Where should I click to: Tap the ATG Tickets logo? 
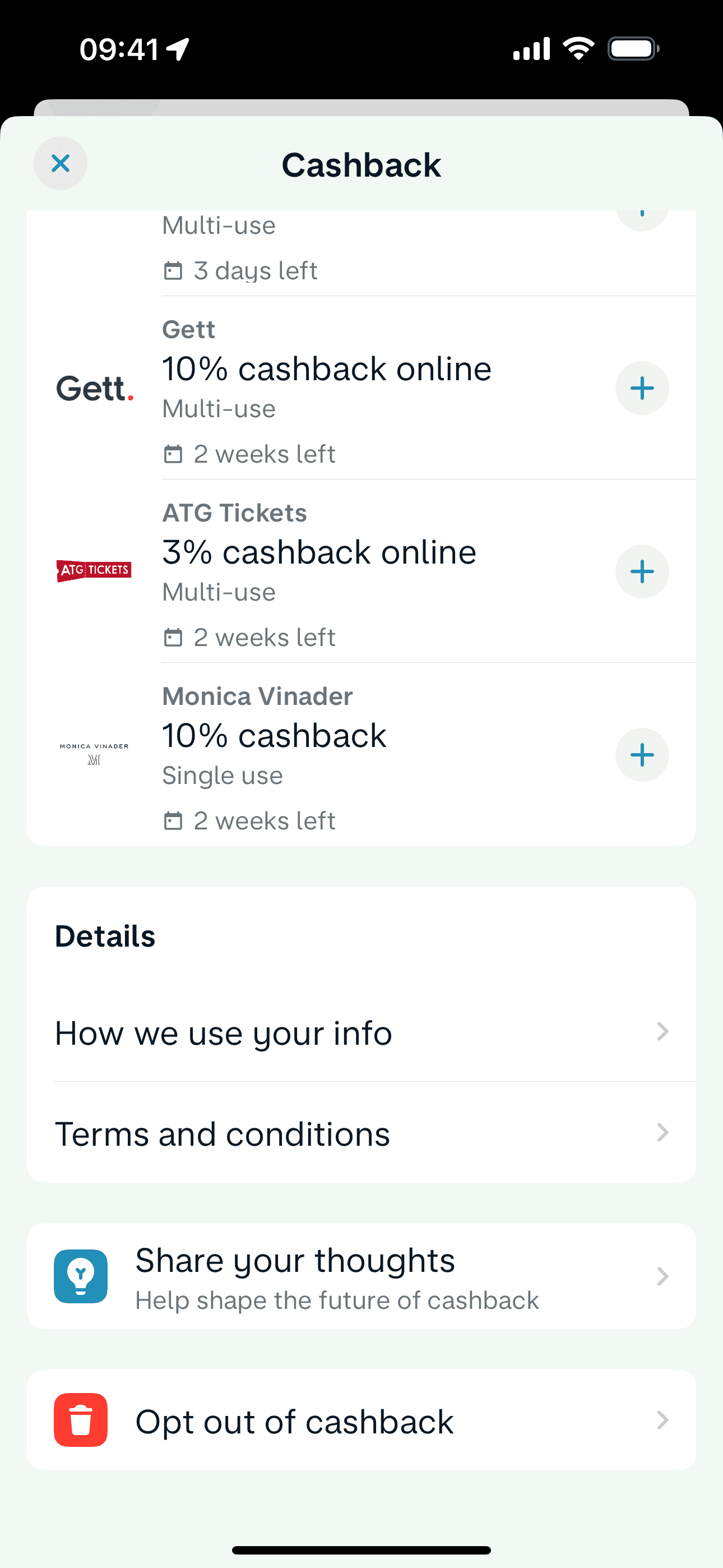coord(94,571)
